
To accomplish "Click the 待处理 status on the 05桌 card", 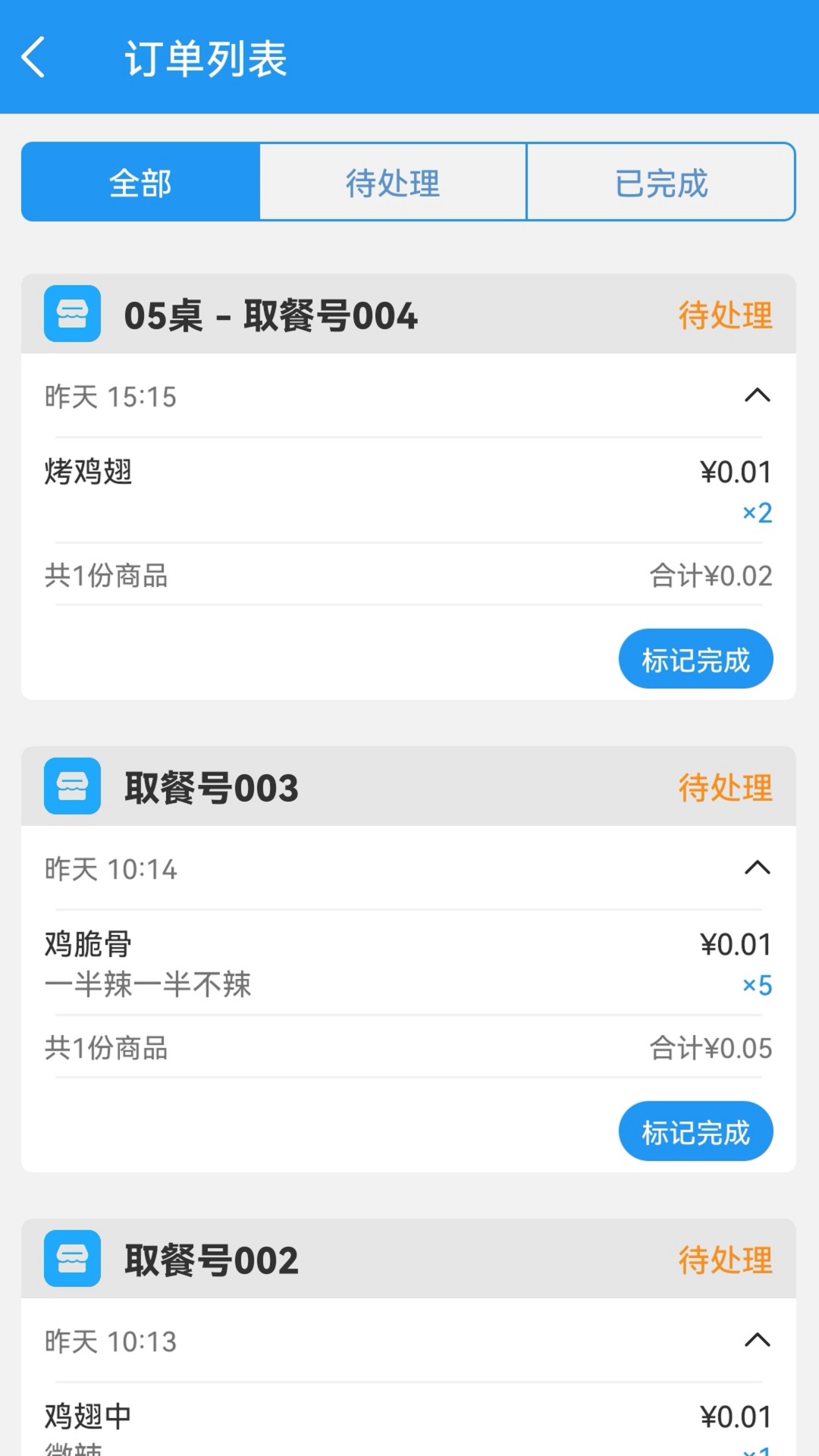I will pyautogui.click(x=725, y=314).
